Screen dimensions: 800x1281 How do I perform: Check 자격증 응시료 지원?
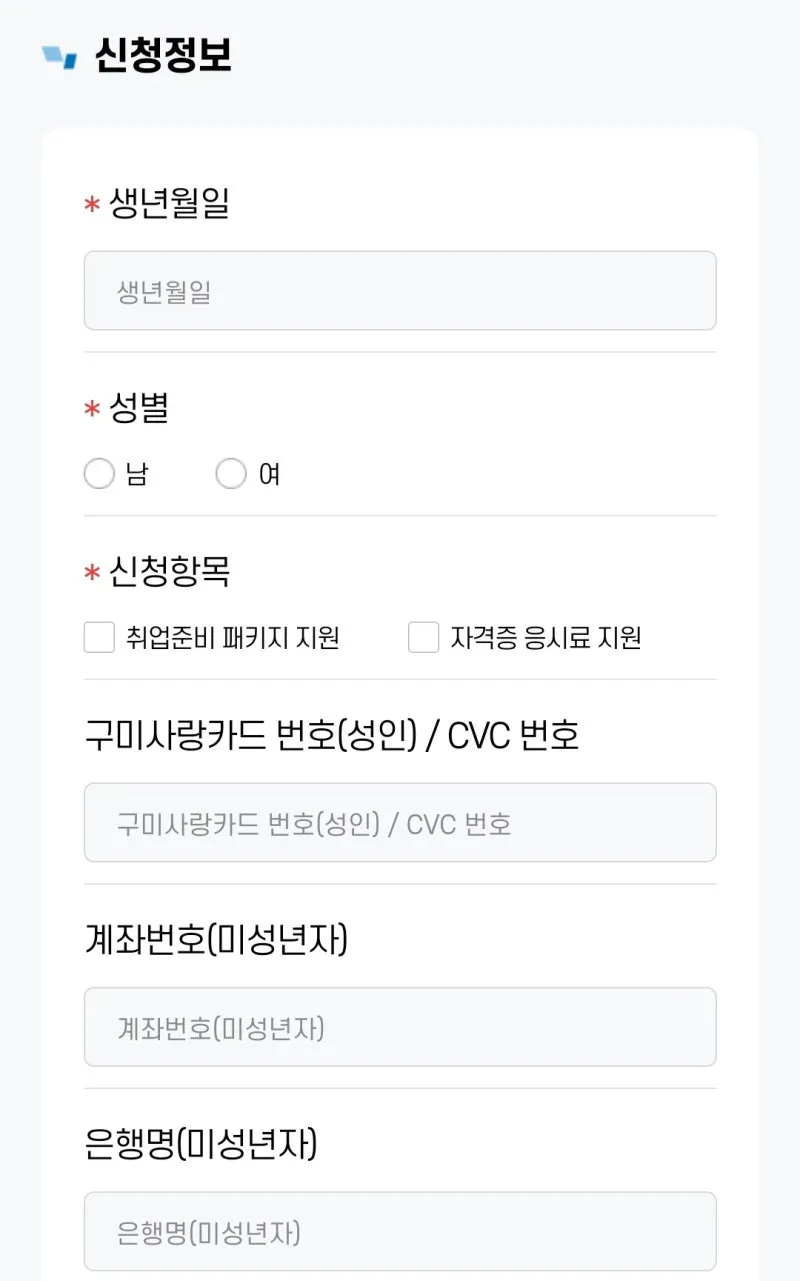click(x=424, y=637)
